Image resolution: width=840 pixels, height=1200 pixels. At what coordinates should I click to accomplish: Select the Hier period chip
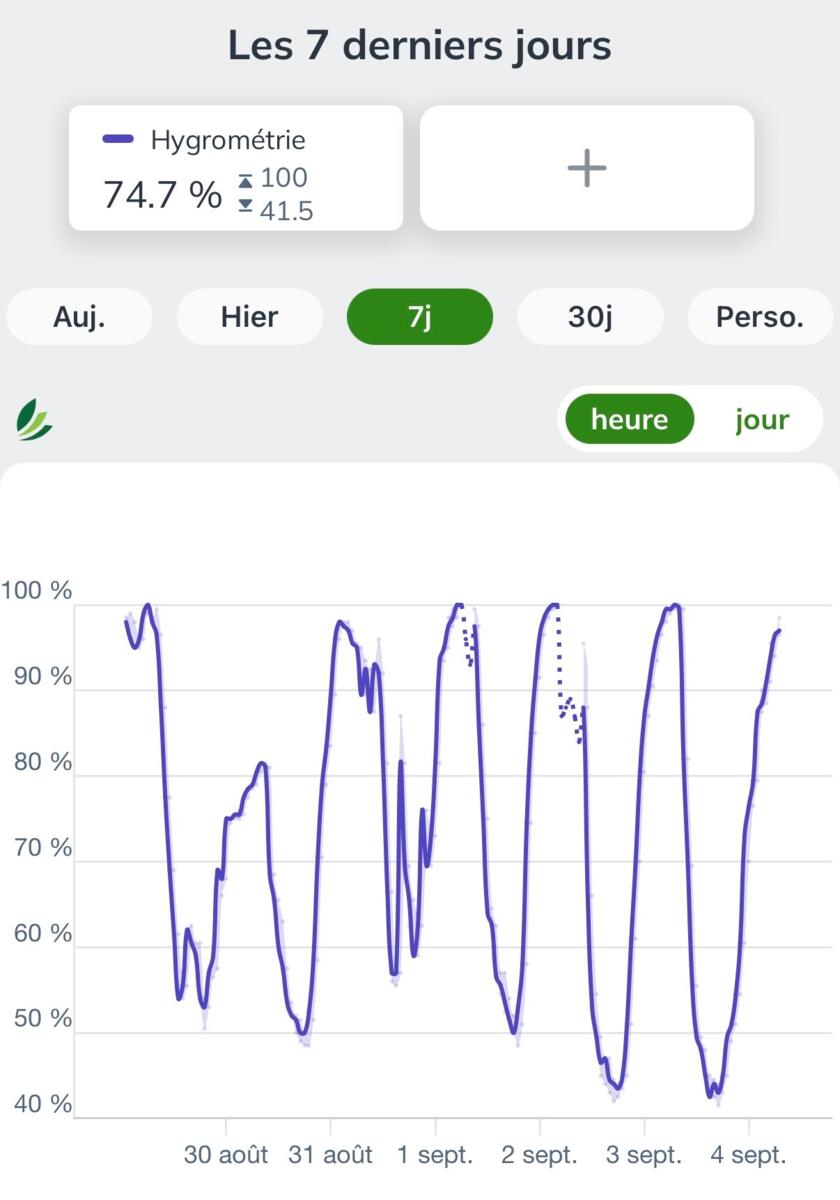[x=250, y=317]
